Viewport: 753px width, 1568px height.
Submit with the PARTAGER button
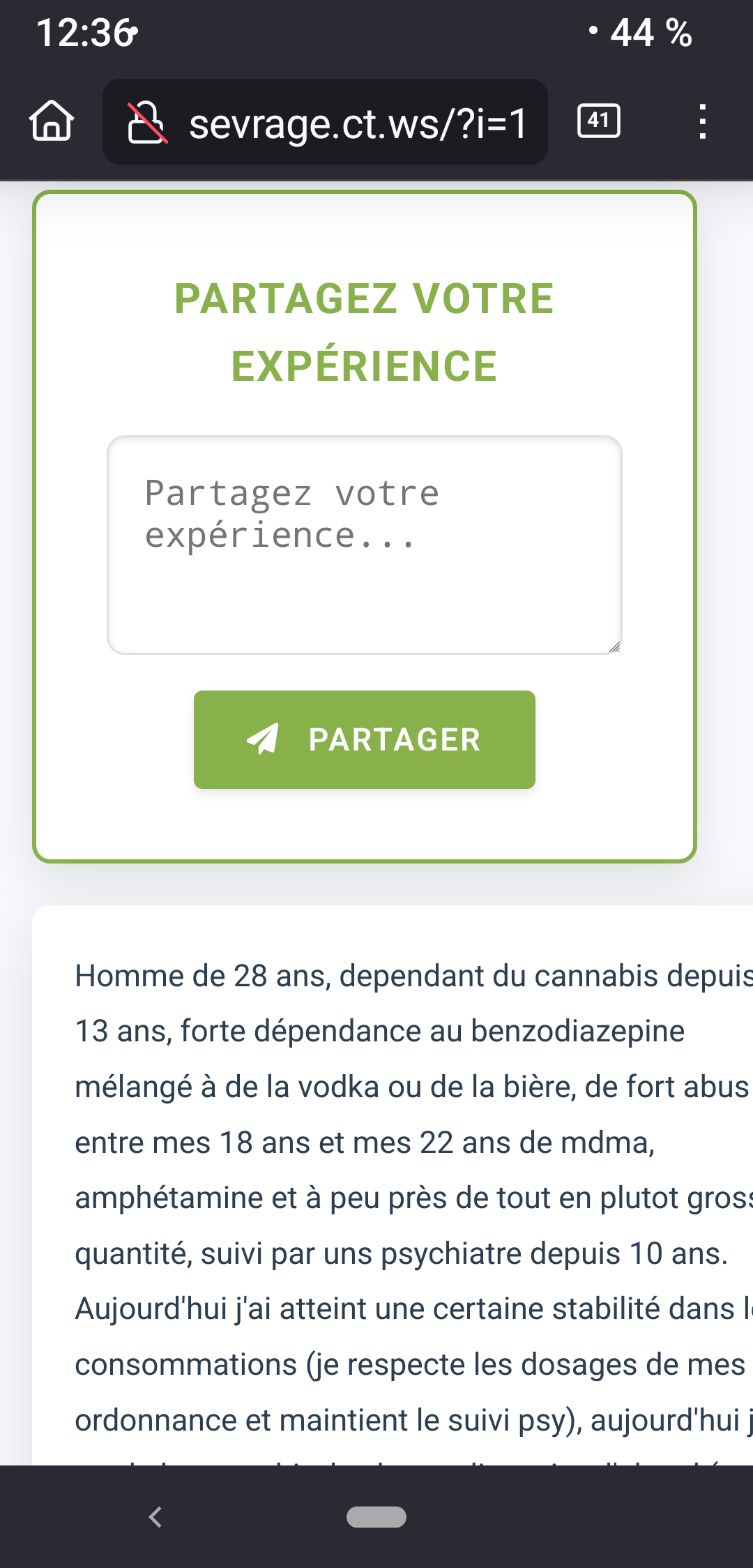[x=365, y=739]
